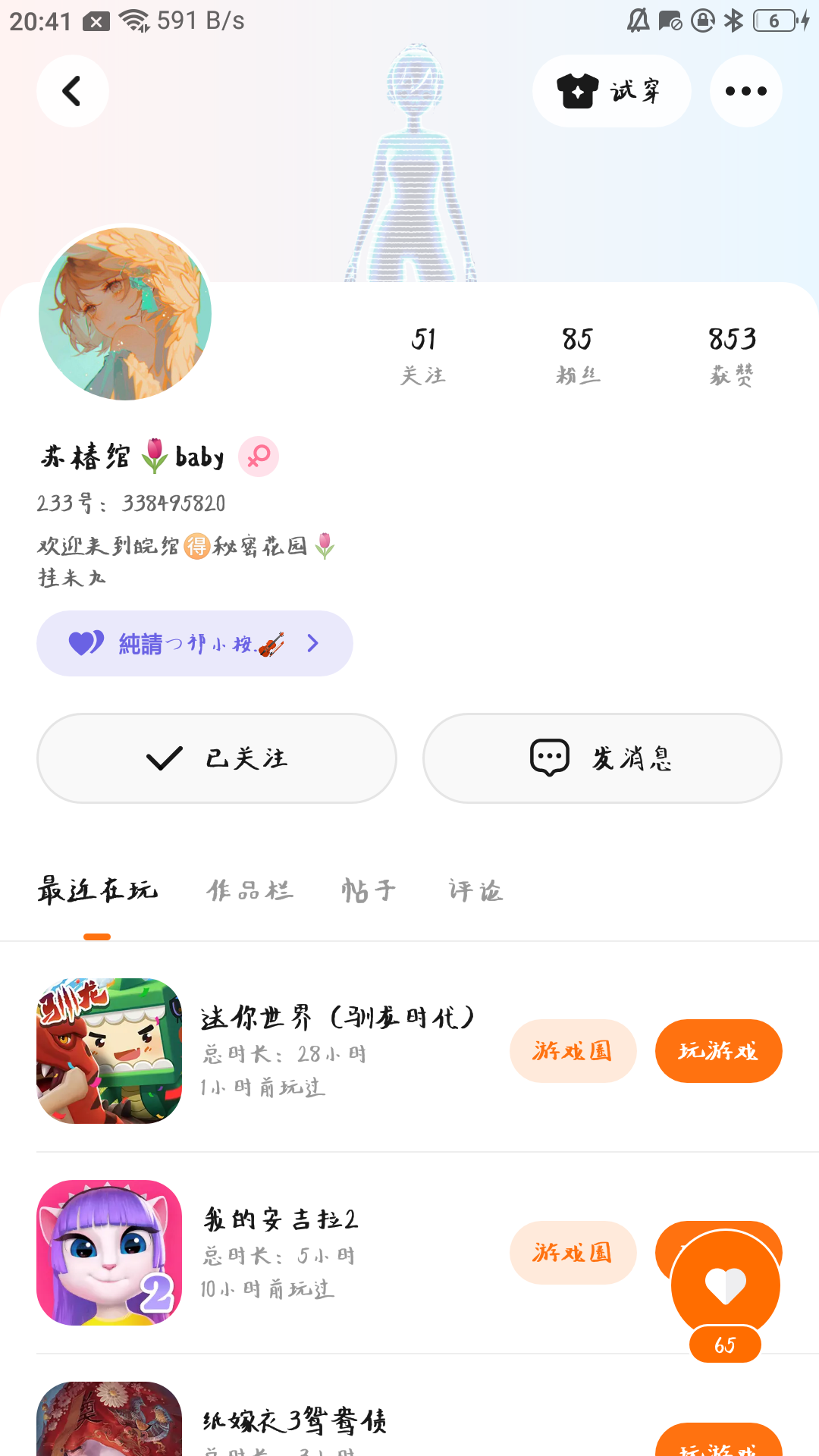This screenshot has width=819, height=1456.
Task: View the user's profile avatar
Action: click(125, 313)
